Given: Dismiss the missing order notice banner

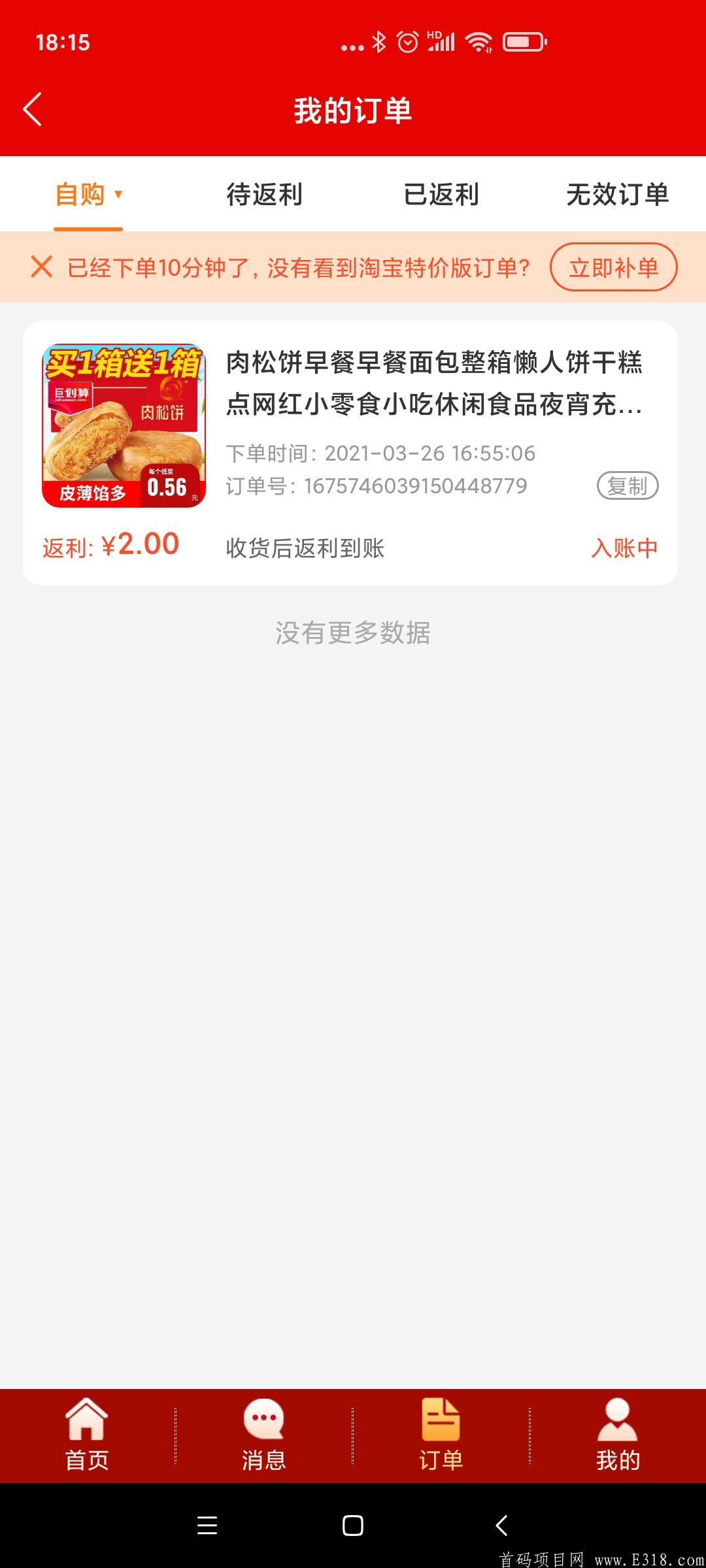Looking at the screenshot, I should [x=42, y=267].
